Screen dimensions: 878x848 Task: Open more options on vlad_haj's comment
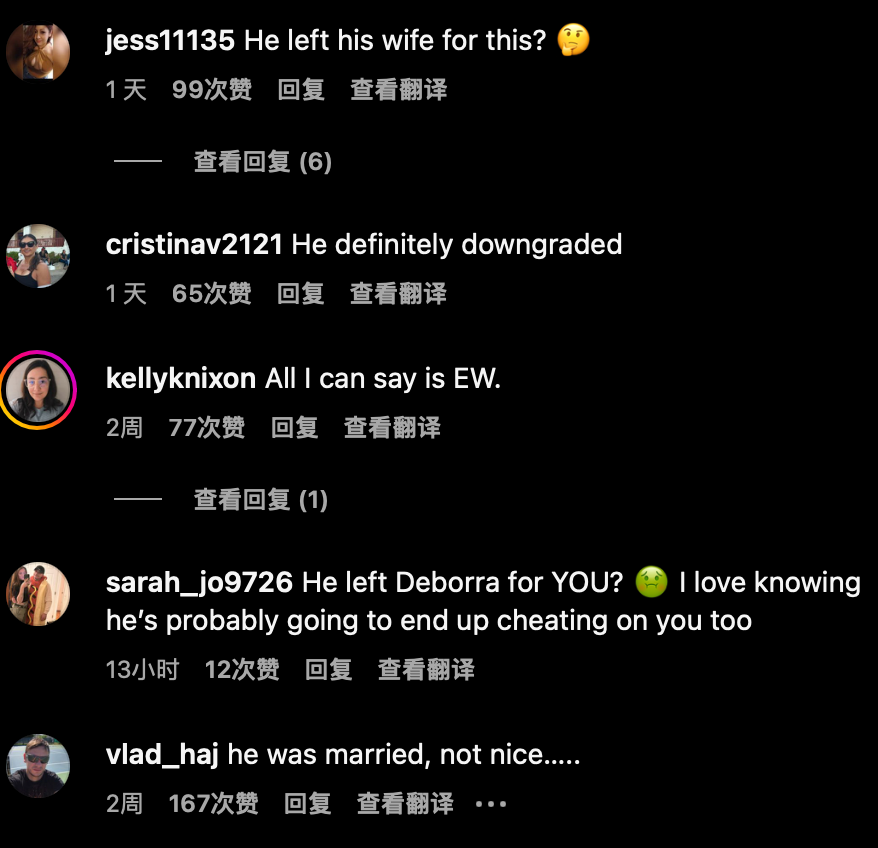[x=491, y=803]
